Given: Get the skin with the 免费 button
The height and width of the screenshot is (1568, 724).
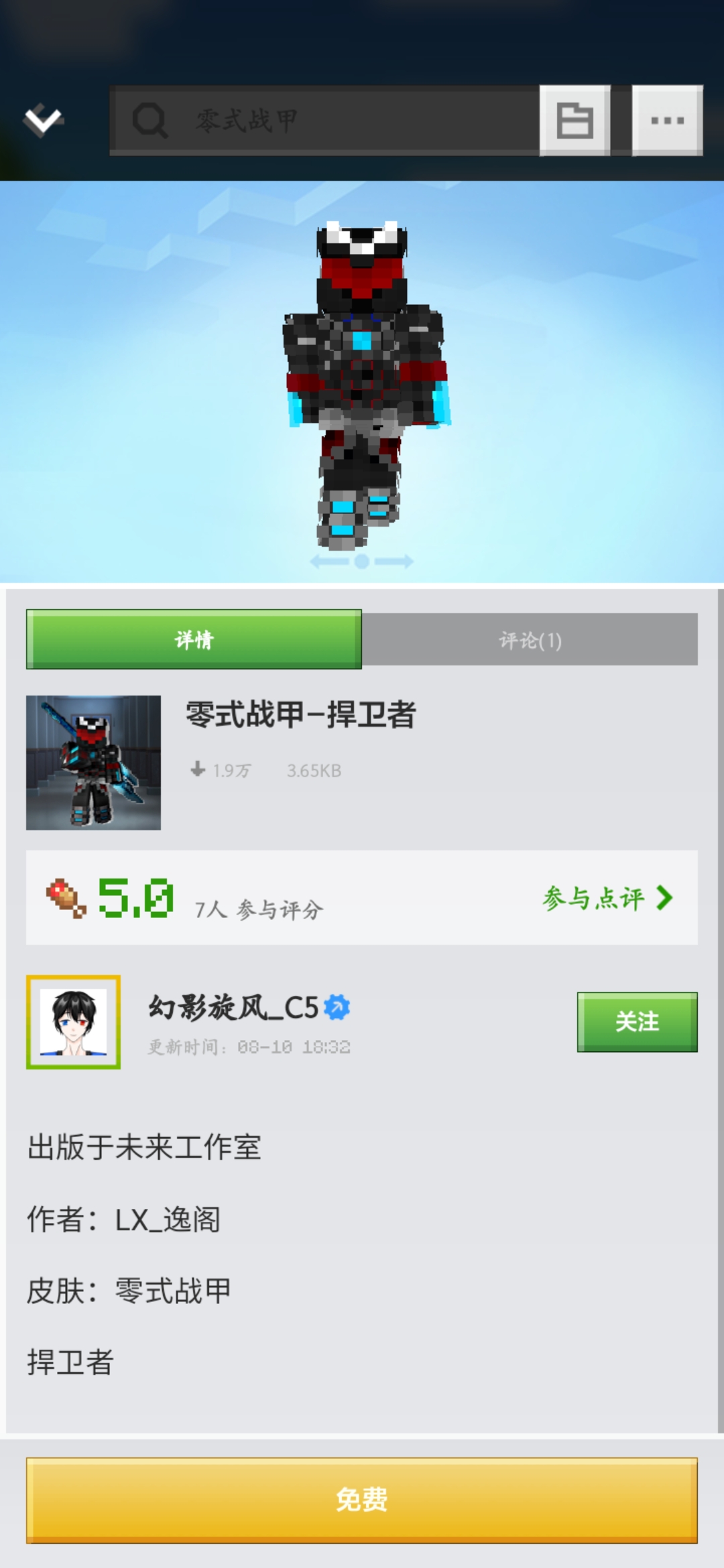Looking at the screenshot, I should (x=362, y=1500).
